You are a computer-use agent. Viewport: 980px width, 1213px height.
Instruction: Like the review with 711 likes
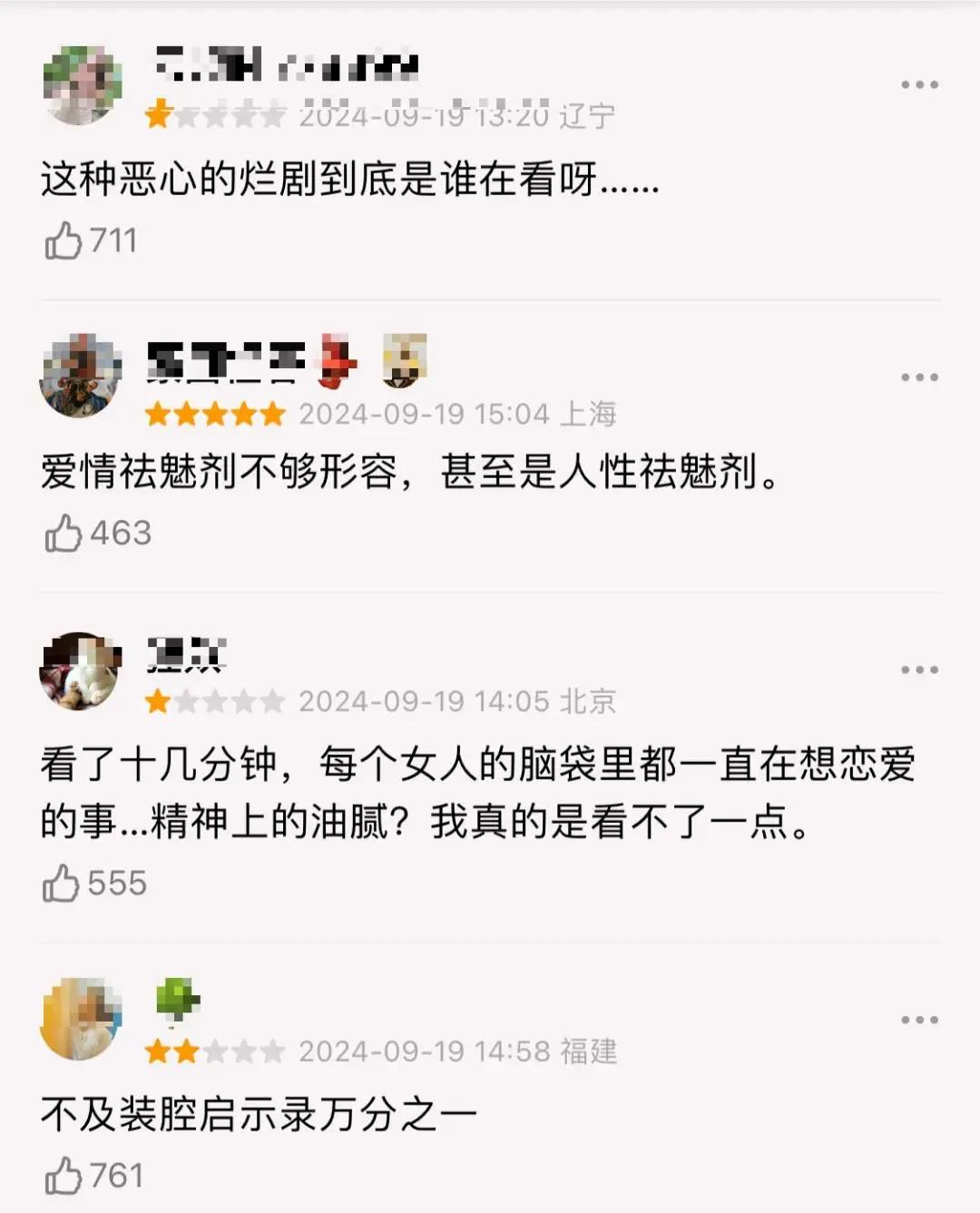click(x=64, y=241)
